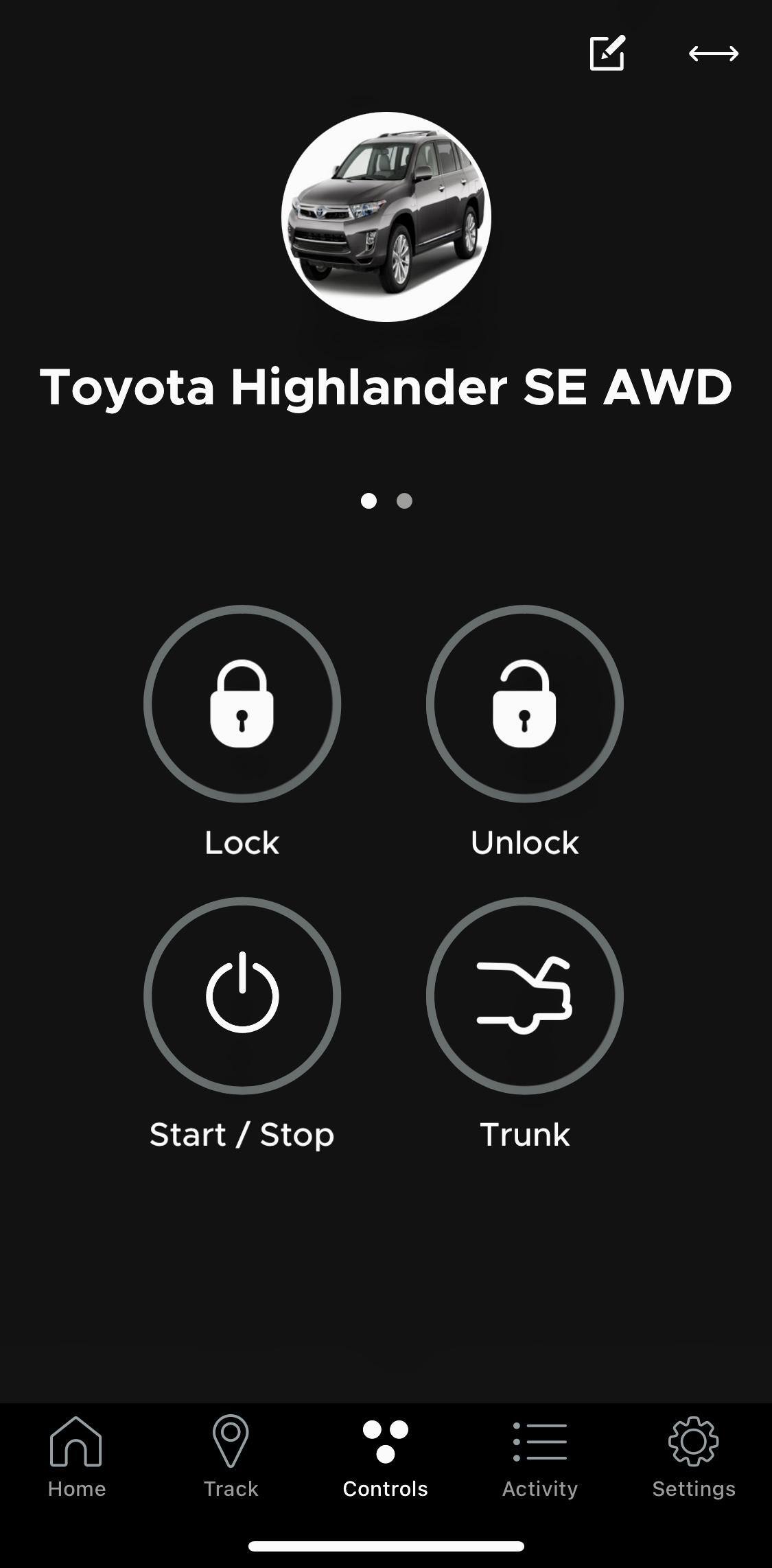Image resolution: width=772 pixels, height=1568 pixels.
Task: Switch to the Track tab
Action: click(231, 1455)
